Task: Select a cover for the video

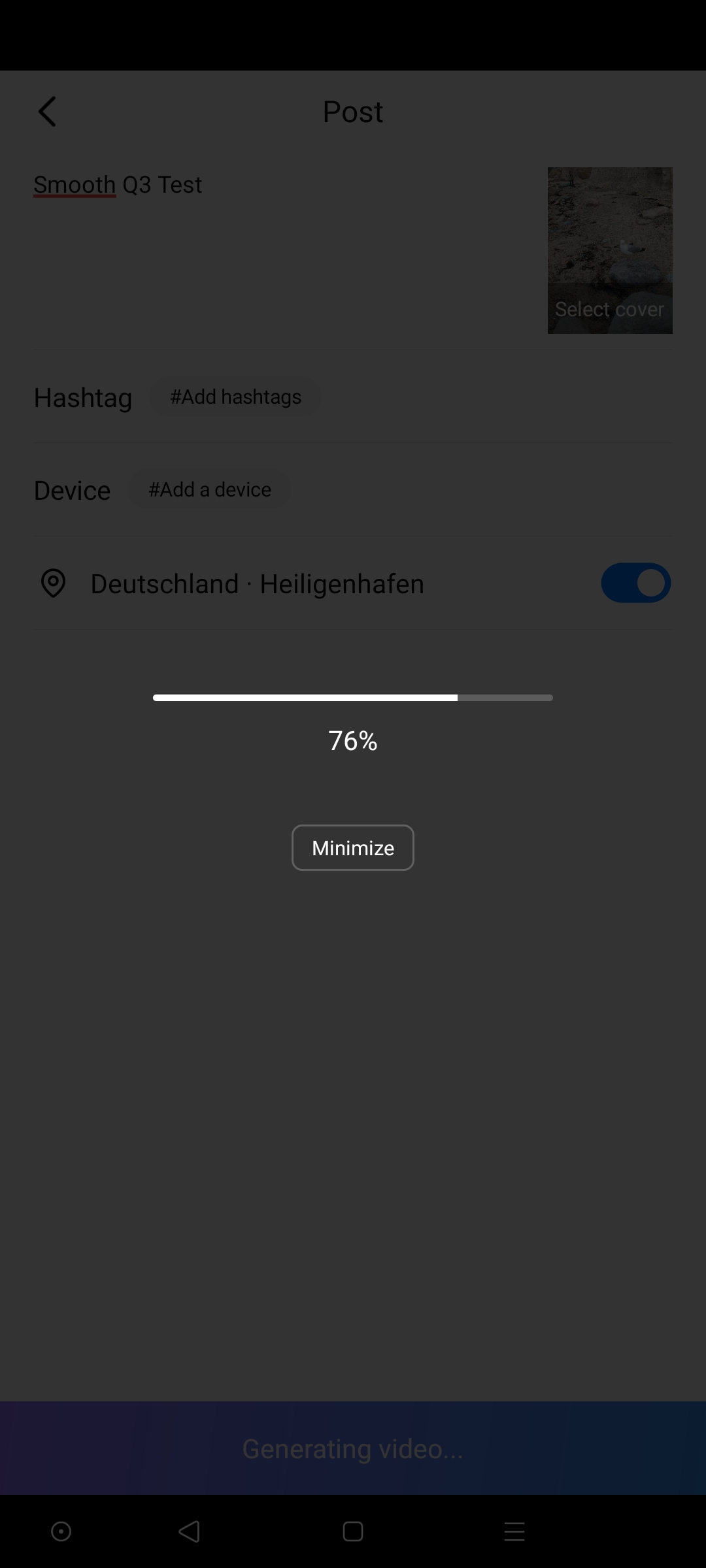Action: pos(609,308)
